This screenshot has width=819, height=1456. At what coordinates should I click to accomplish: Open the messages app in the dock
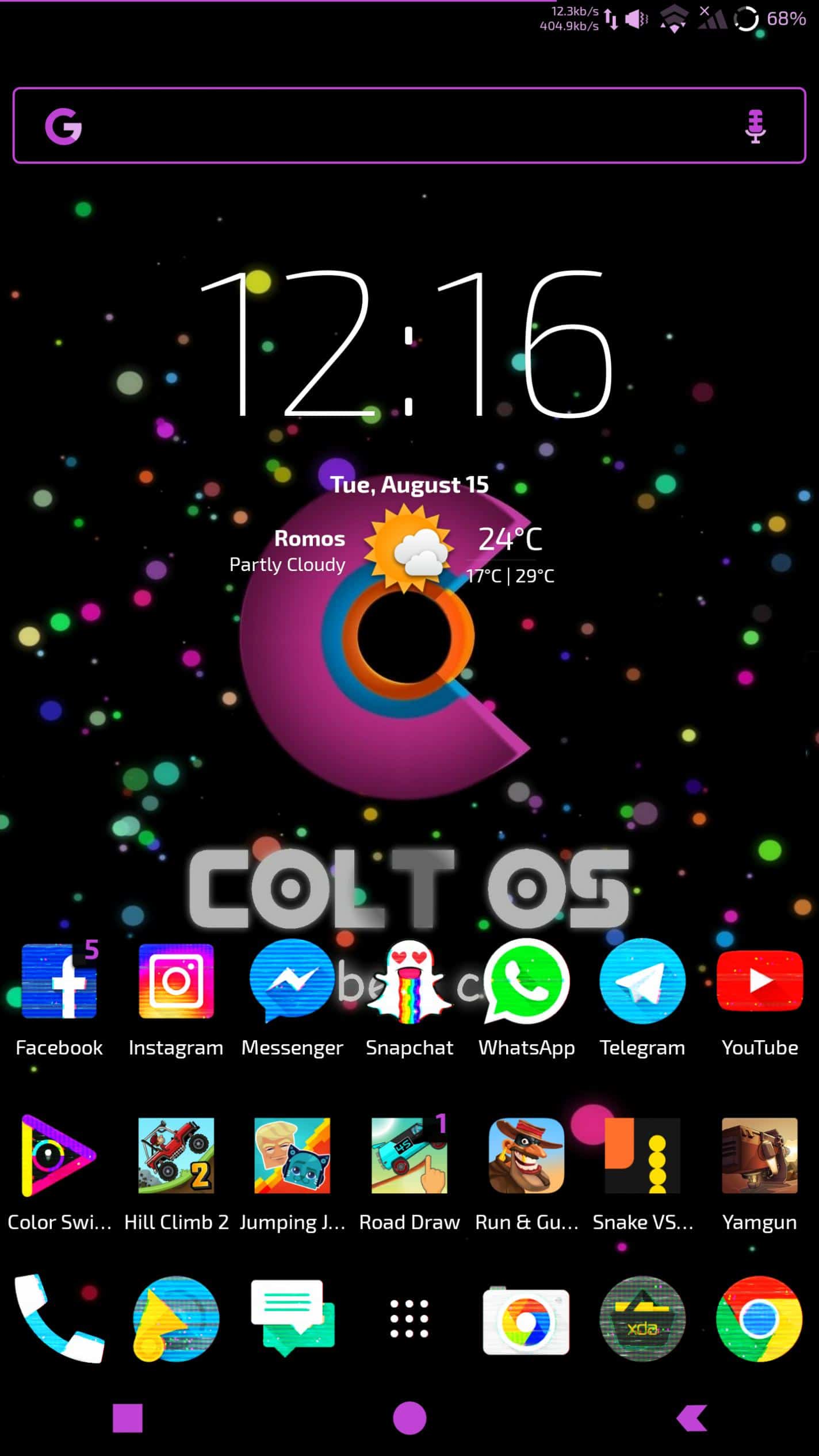[292, 1318]
